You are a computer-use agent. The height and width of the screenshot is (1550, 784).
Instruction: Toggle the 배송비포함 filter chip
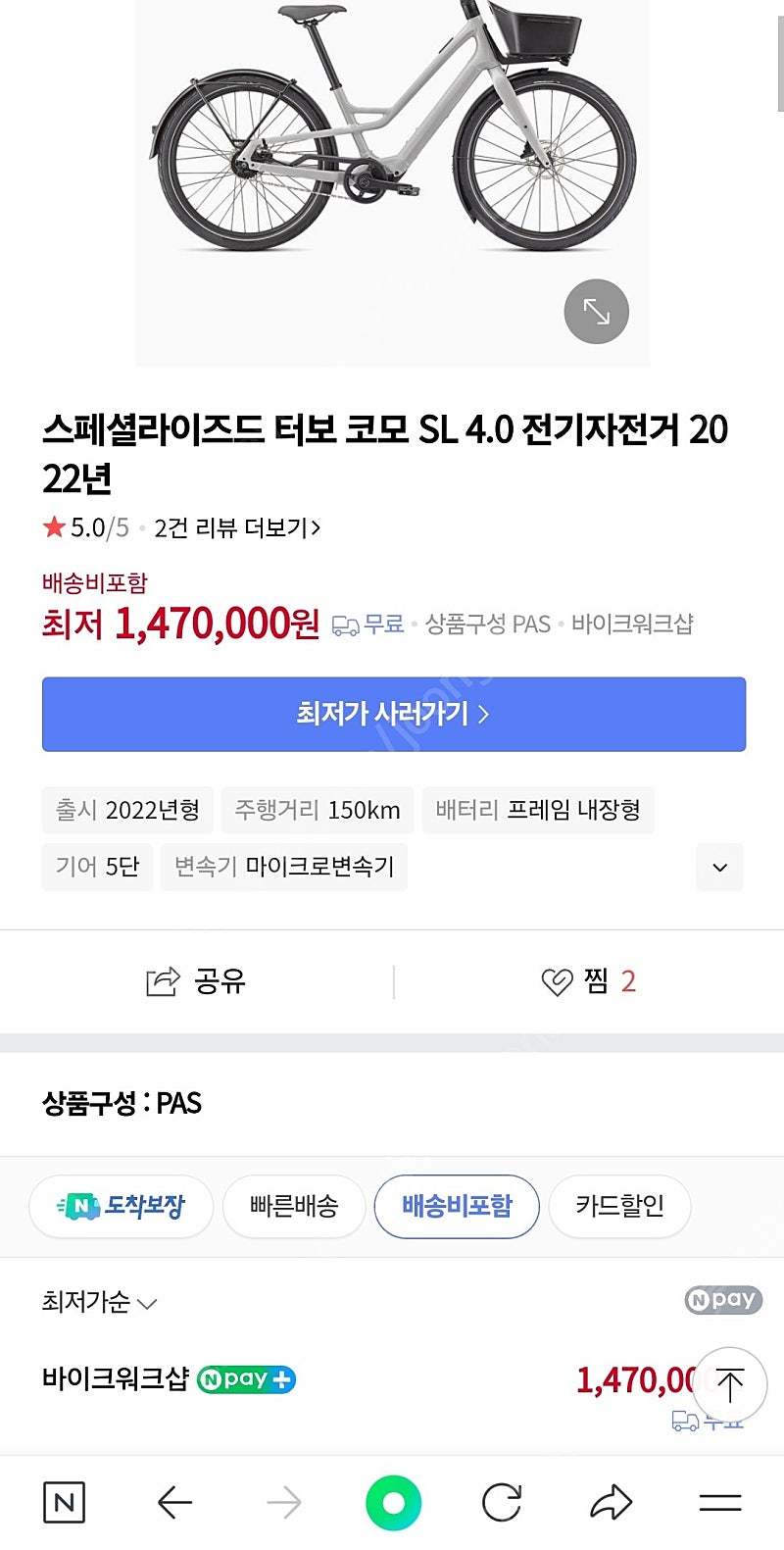pyautogui.click(x=457, y=1207)
